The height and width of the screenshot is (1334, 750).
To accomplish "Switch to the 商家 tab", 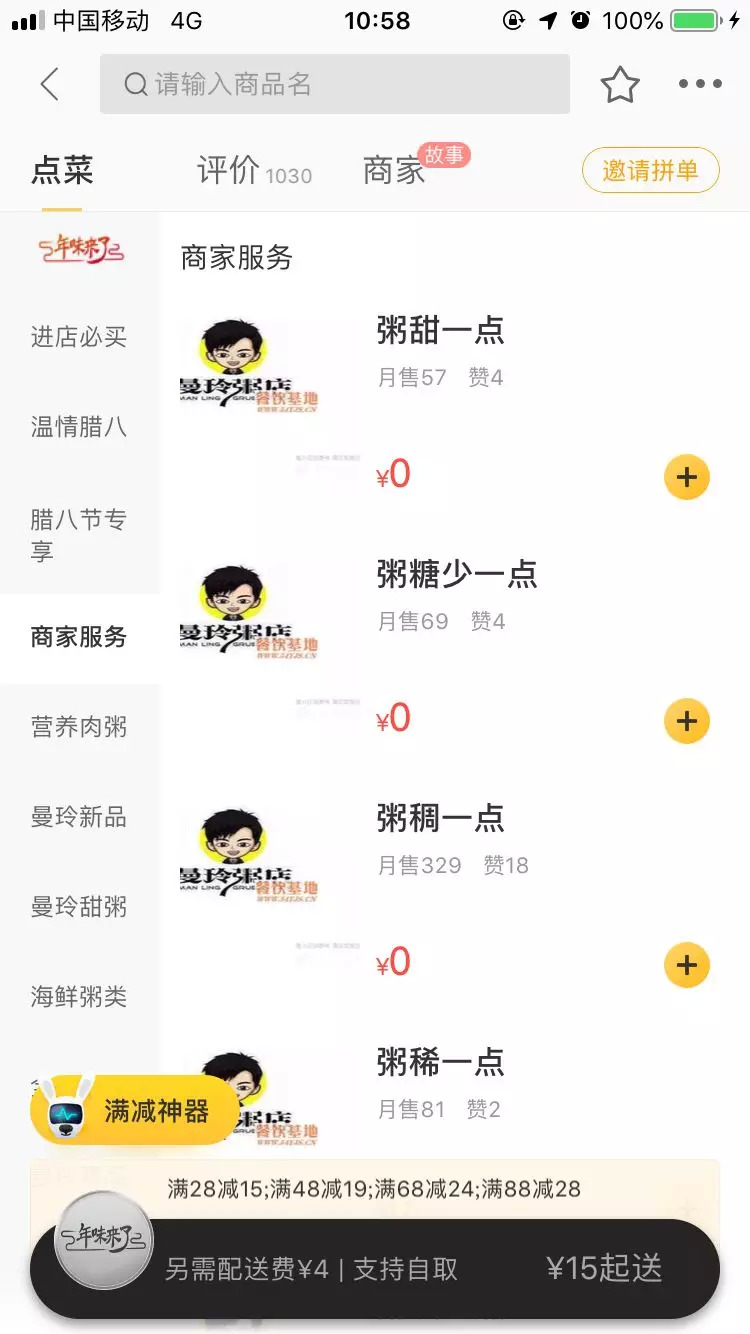I will pyautogui.click(x=394, y=171).
